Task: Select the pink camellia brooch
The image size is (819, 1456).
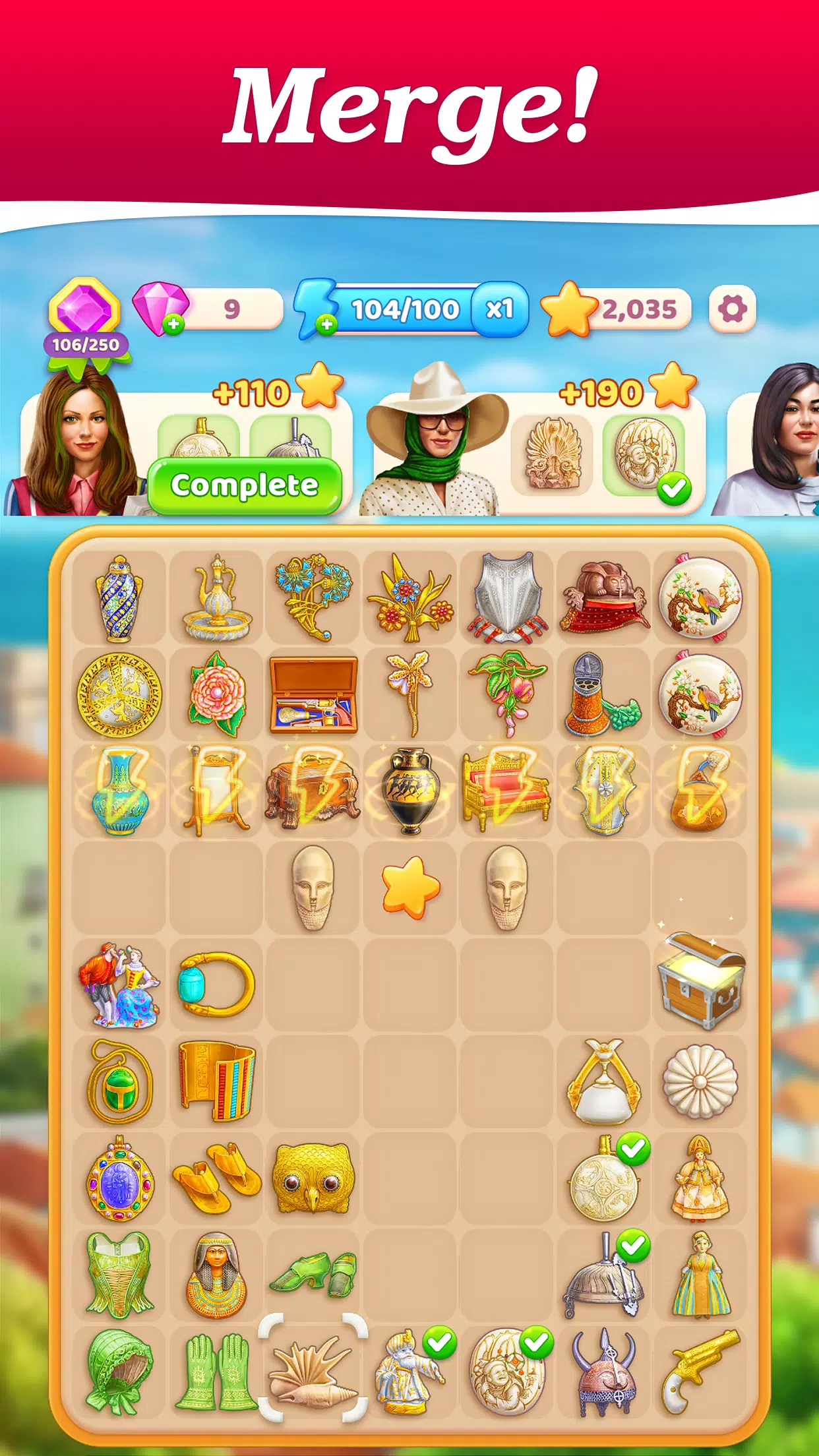Action: tap(216, 694)
